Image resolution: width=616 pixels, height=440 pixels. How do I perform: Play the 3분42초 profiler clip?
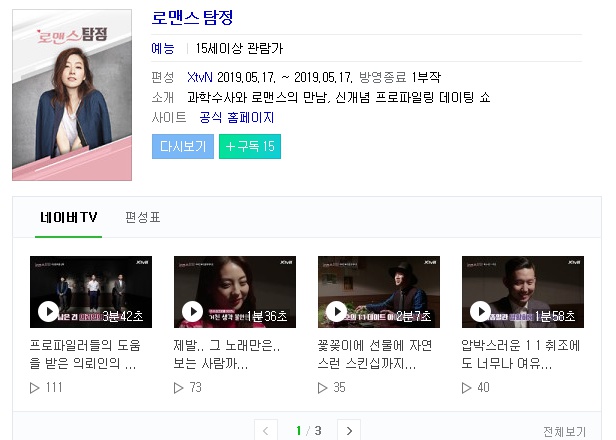click(91, 292)
